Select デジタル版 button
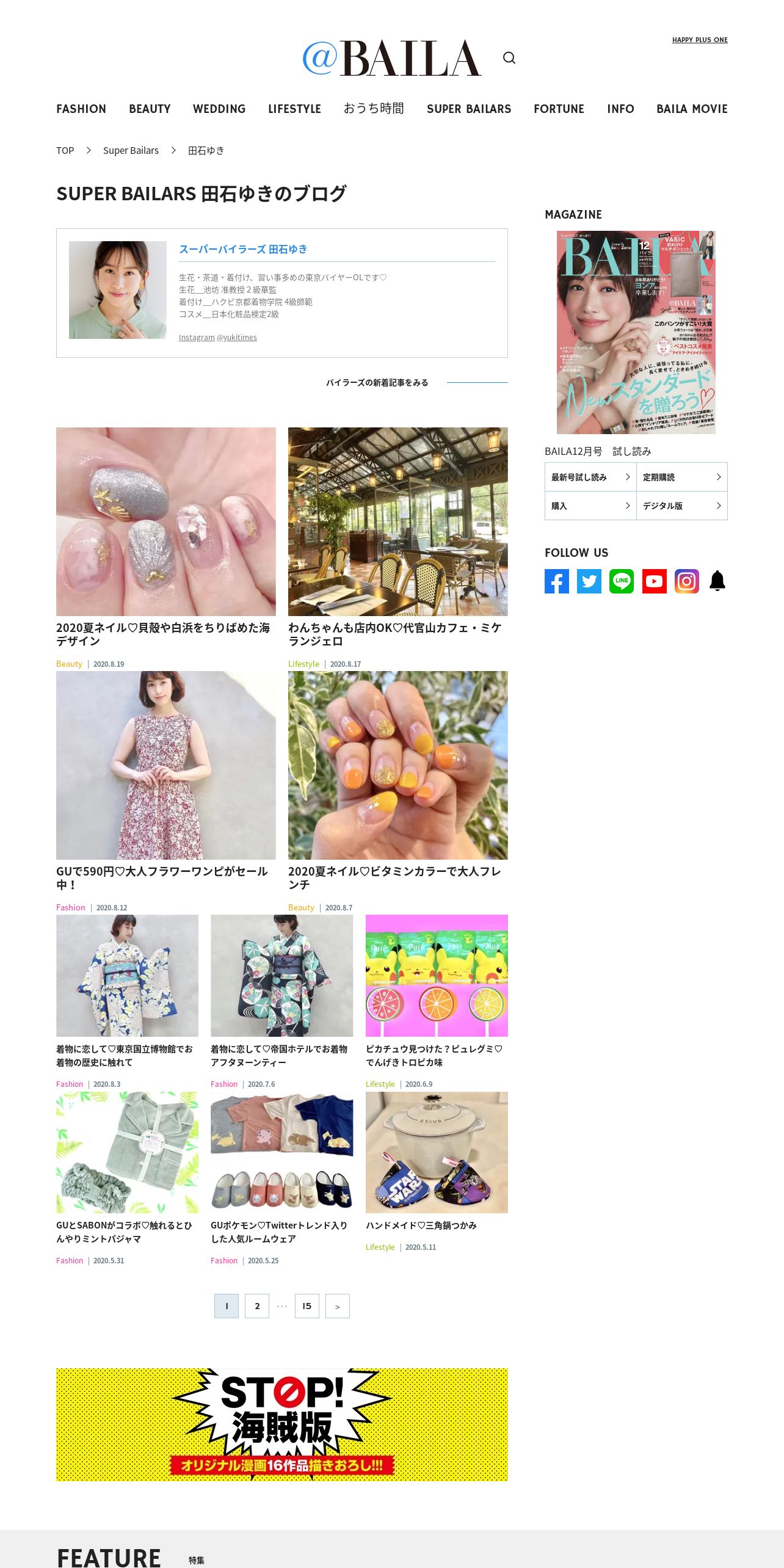The height and width of the screenshot is (1568, 784). pyautogui.click(x=681, y=506)
